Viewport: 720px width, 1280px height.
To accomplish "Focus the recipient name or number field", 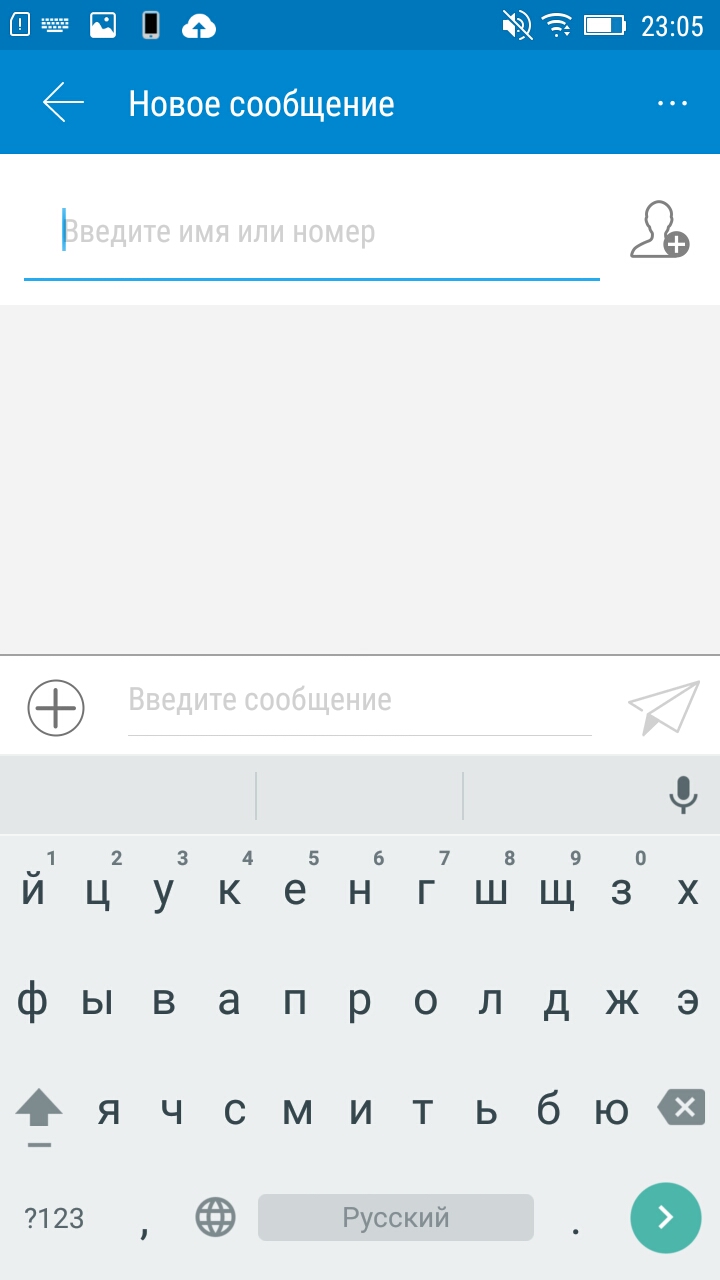I will [312, 232].
